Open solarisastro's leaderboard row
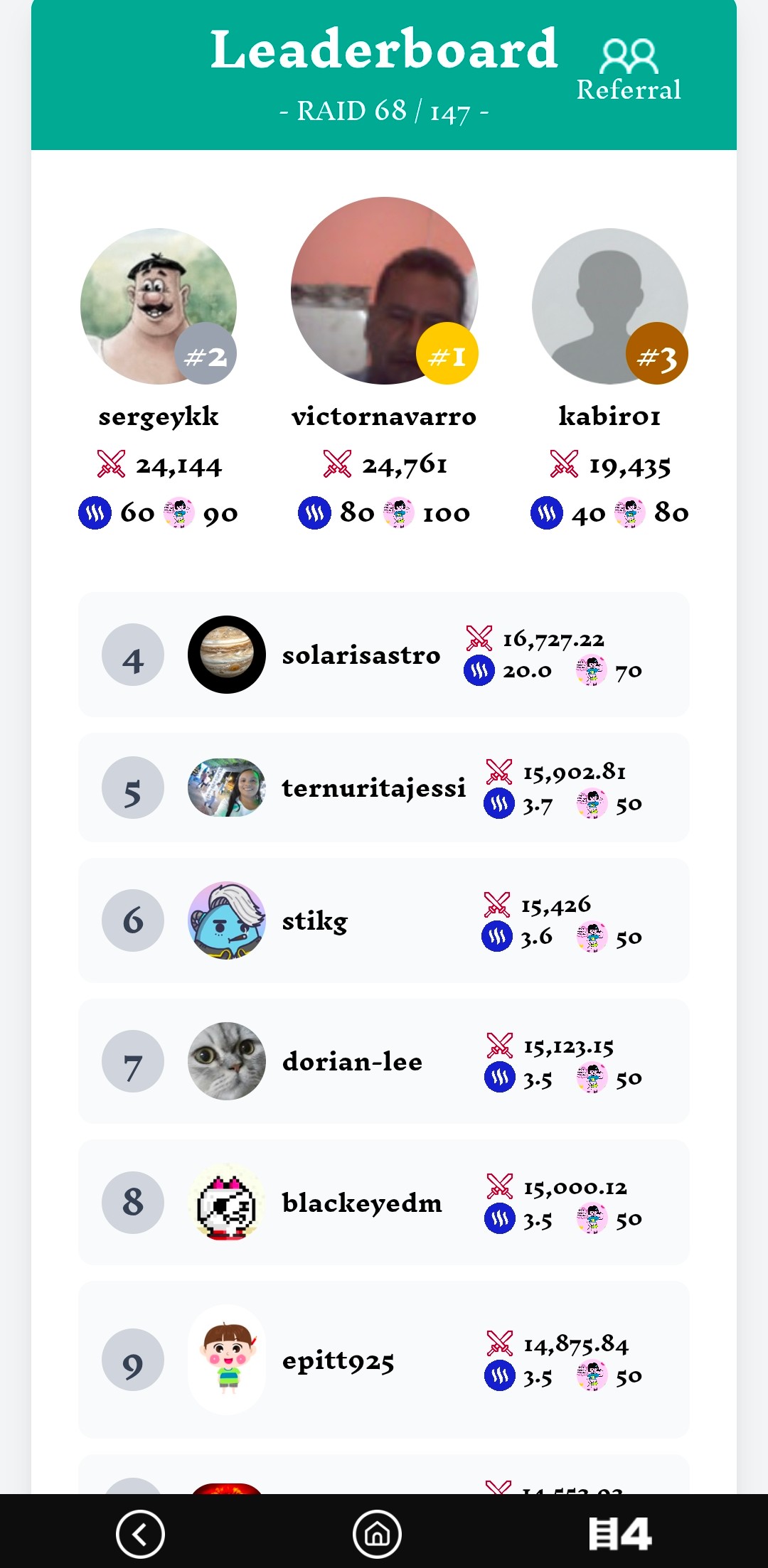This screenshot has width=768, height=1568. (384, 655)
